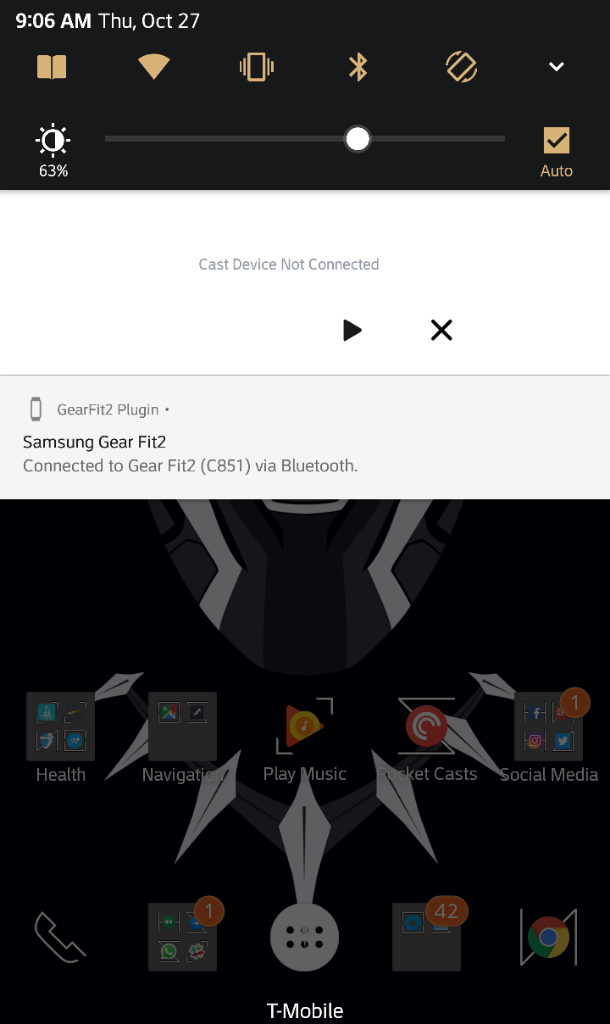Dismiss the cast device notification
Viewport: 610px width, 1024px height.
441,330
